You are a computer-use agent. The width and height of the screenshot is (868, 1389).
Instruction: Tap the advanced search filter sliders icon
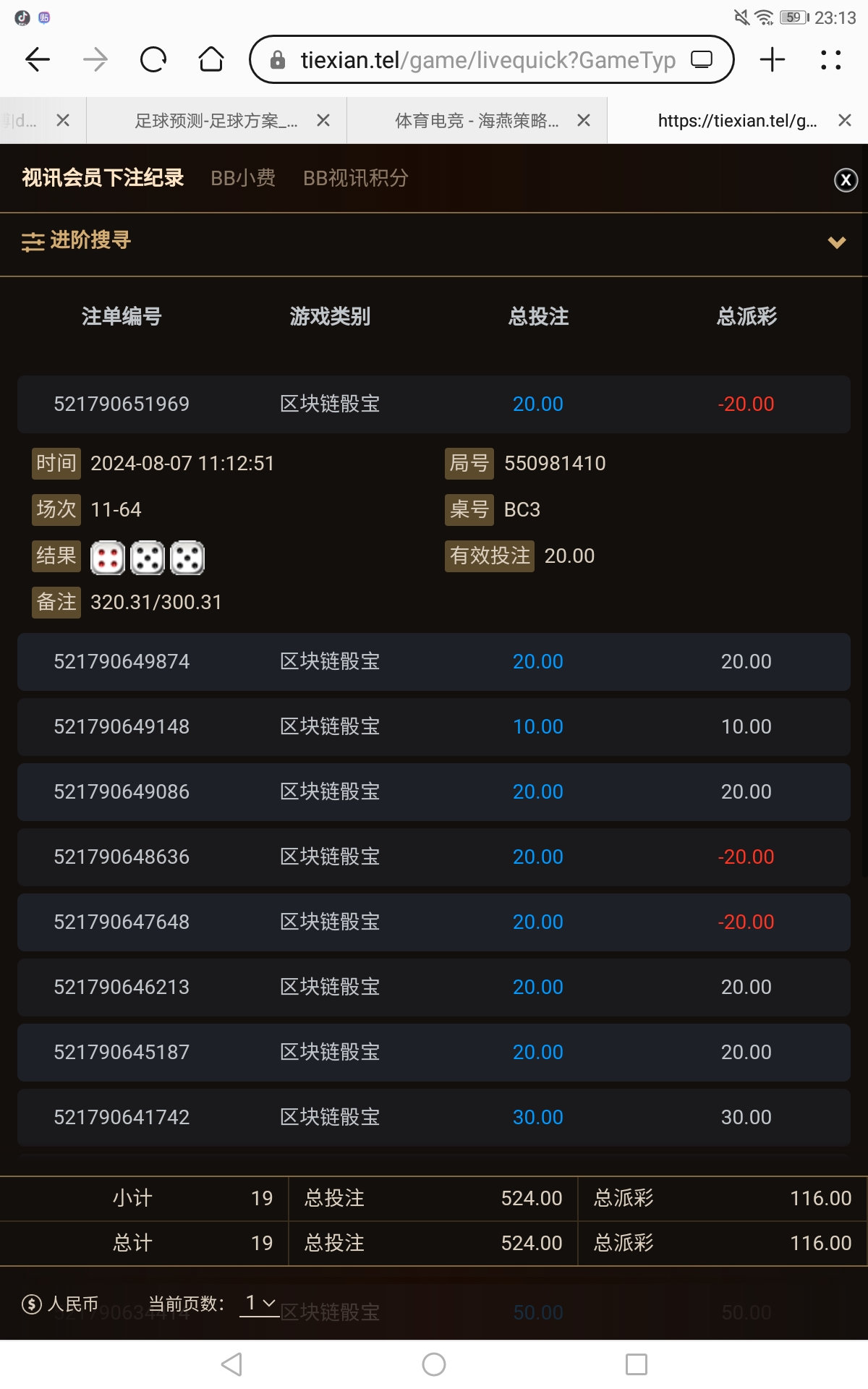[33, 242]
